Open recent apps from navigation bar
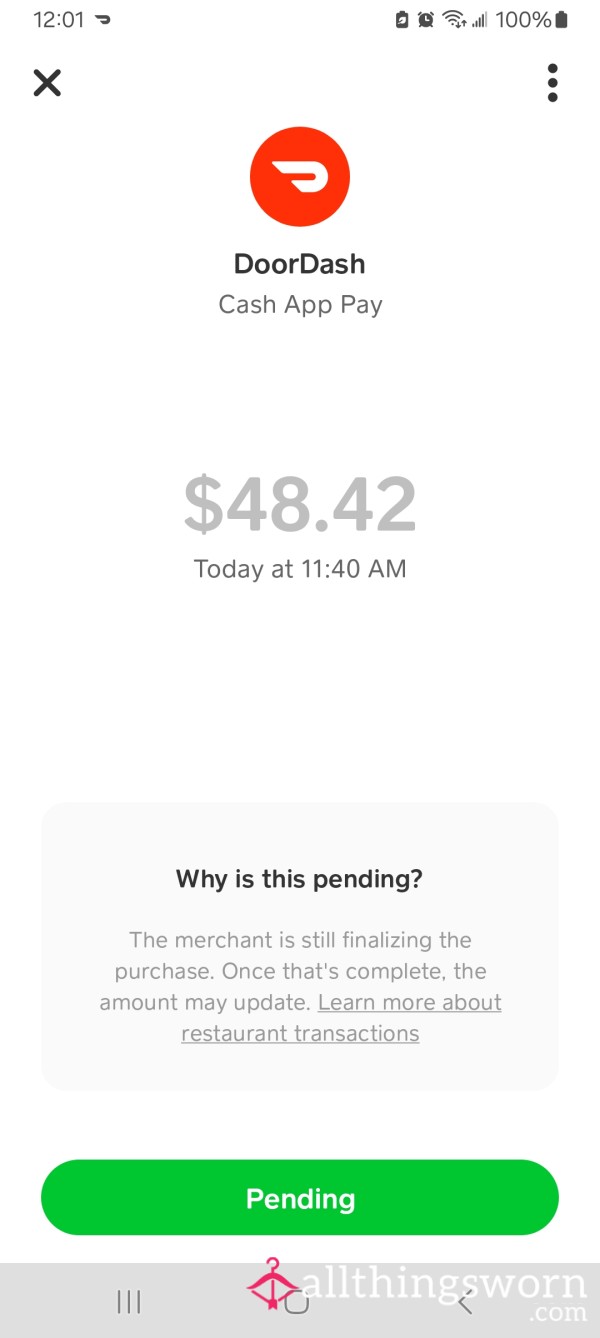The width and height of the screenshot is (600, 1338). pyautogui.click(x=129, y=1301)
